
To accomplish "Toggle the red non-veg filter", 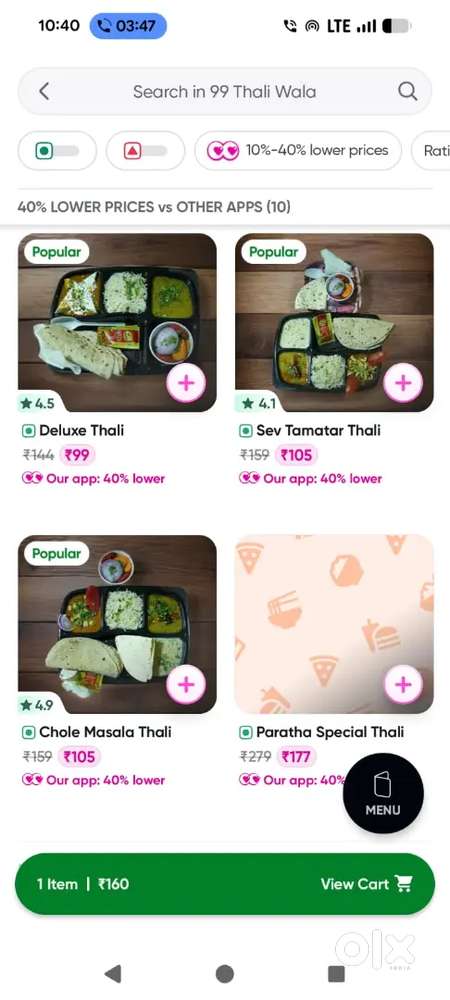I will pos(145,151).
